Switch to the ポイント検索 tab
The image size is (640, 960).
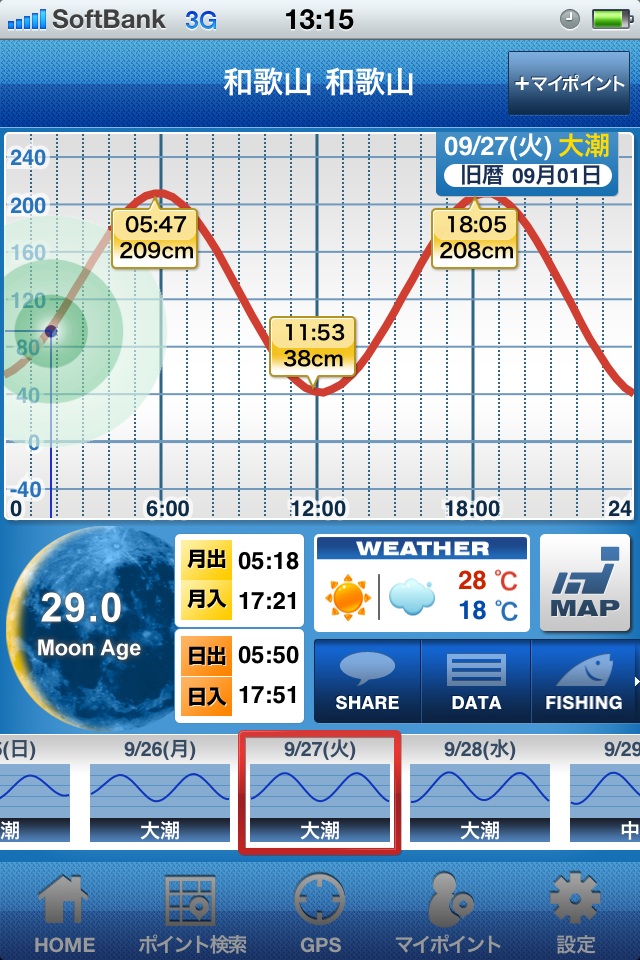pyautogui.click(x=192, y=912)
